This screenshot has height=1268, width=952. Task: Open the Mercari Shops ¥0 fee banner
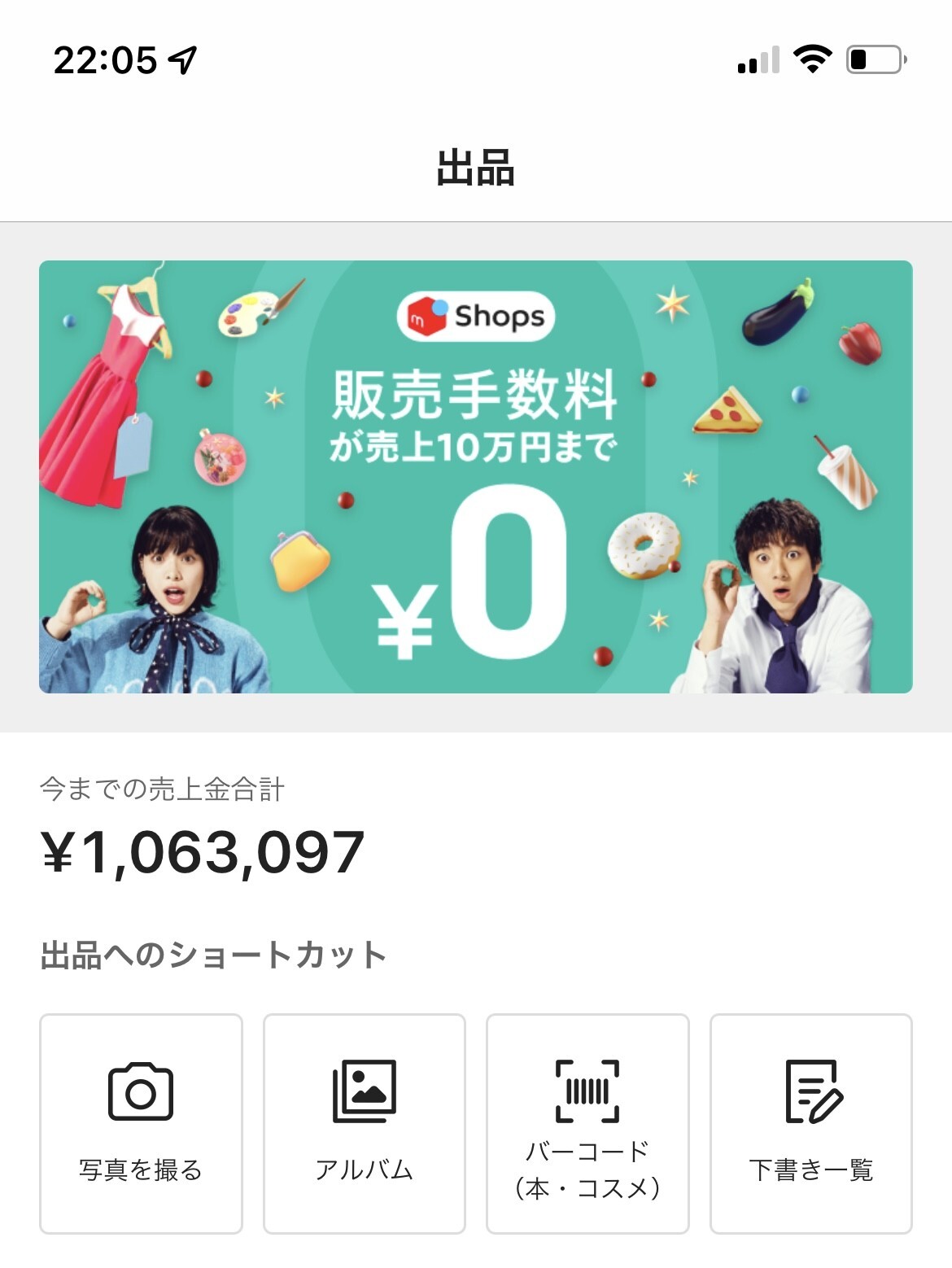click(x=475, y=476)
